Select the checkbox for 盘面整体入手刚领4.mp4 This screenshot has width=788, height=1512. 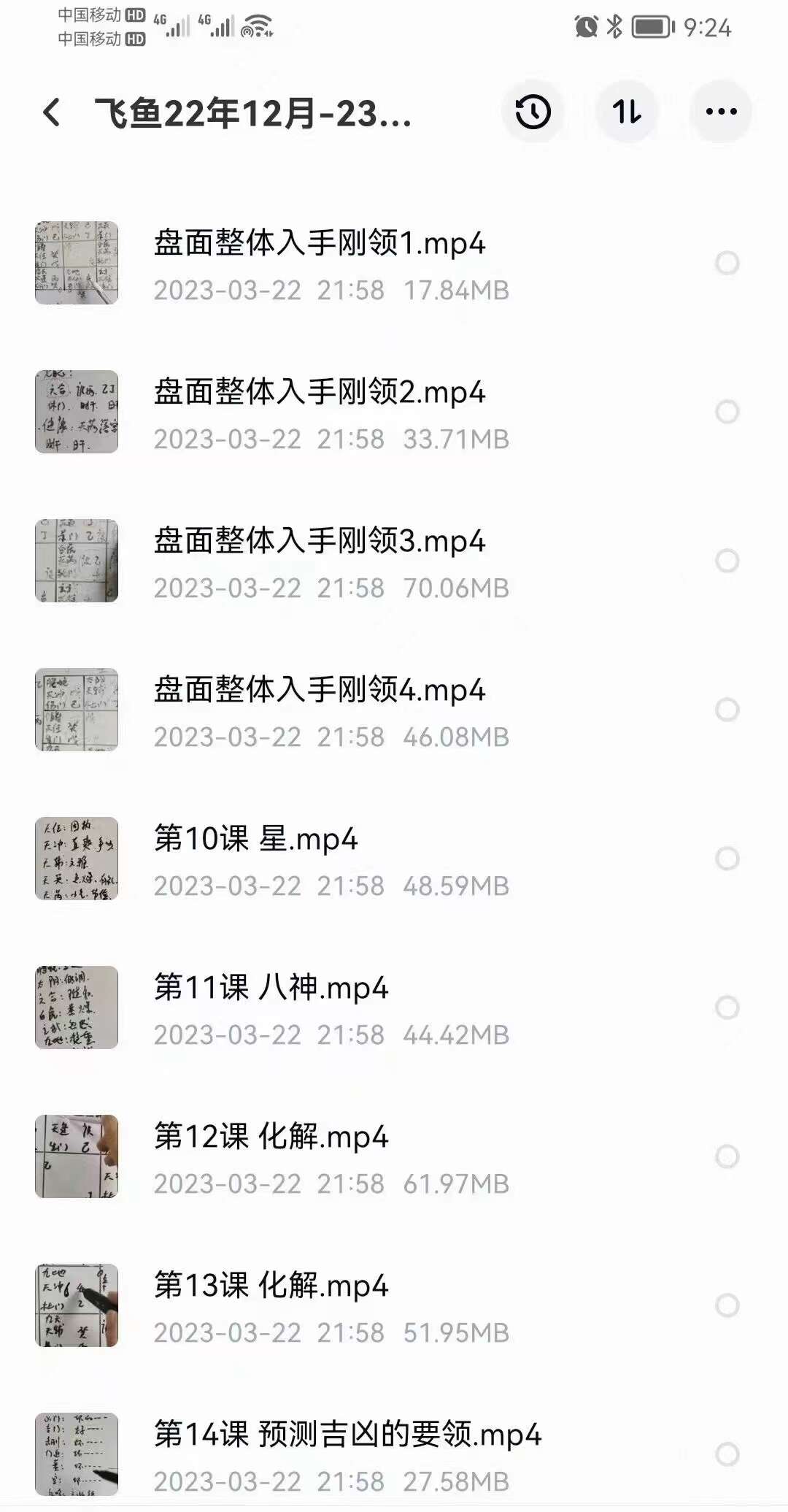click(x=727, y=710)
